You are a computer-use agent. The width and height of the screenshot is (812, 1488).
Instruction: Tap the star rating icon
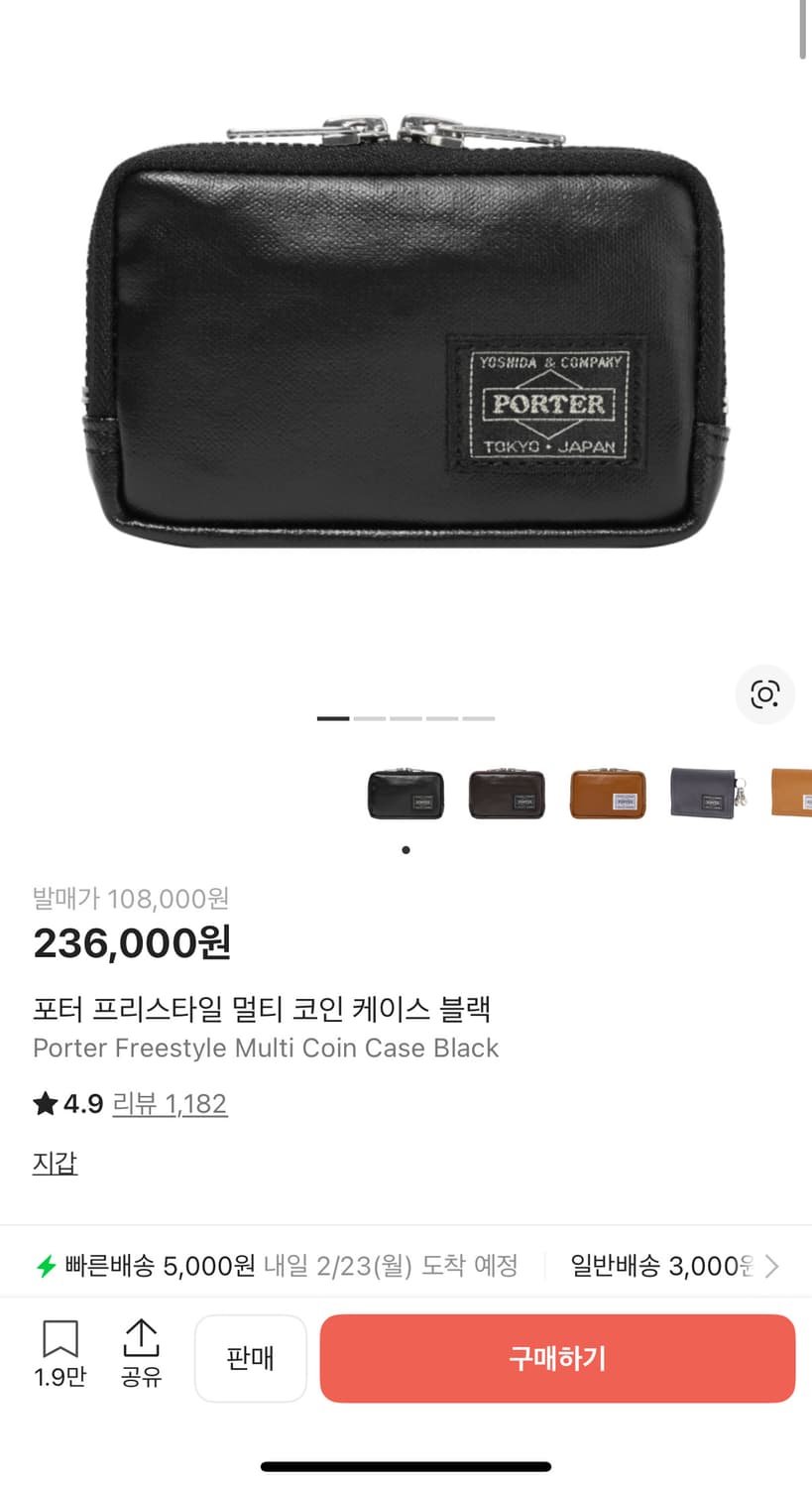(44, 1103)
